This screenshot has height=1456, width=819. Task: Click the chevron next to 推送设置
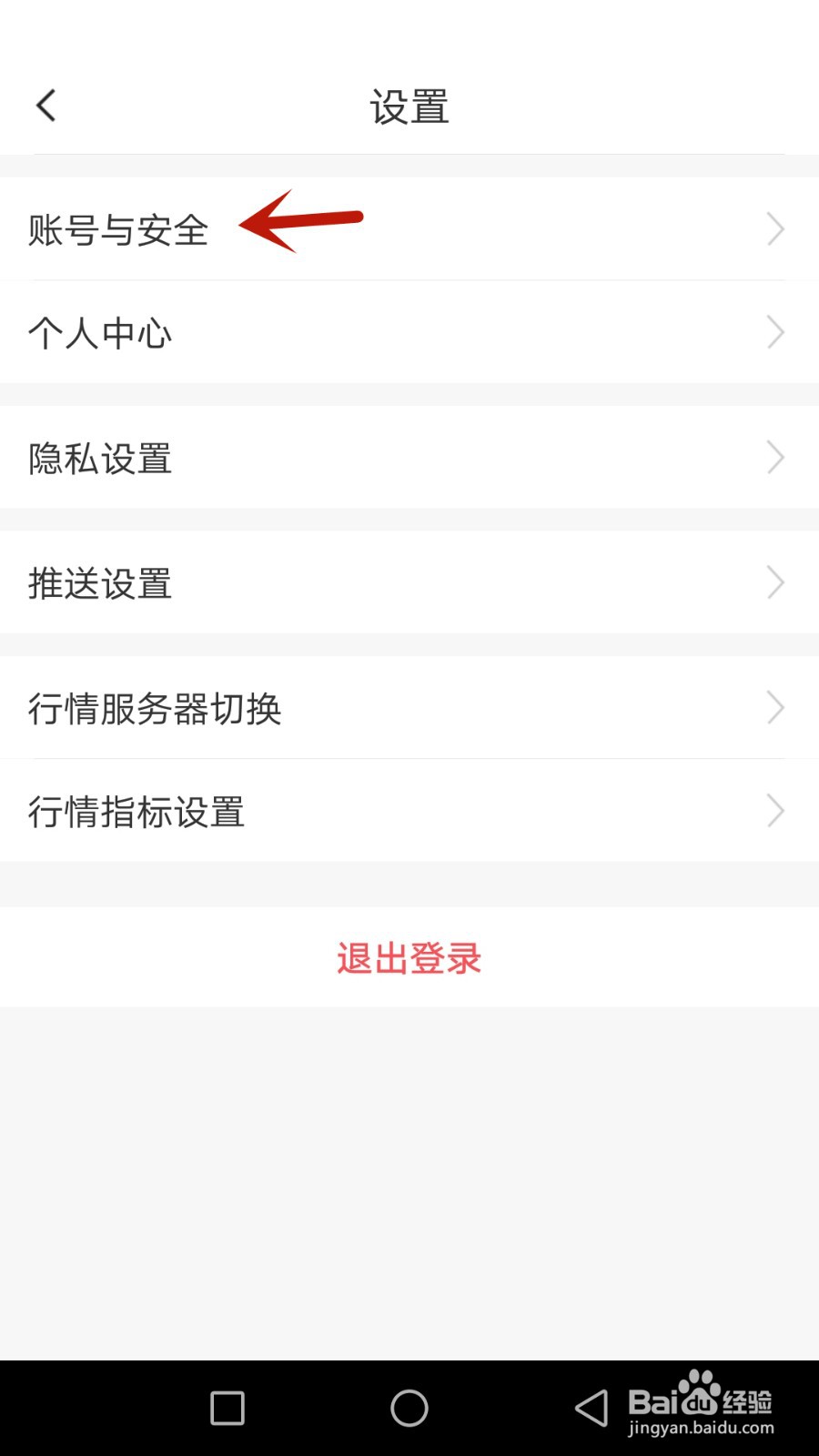[x=774, y=583]
